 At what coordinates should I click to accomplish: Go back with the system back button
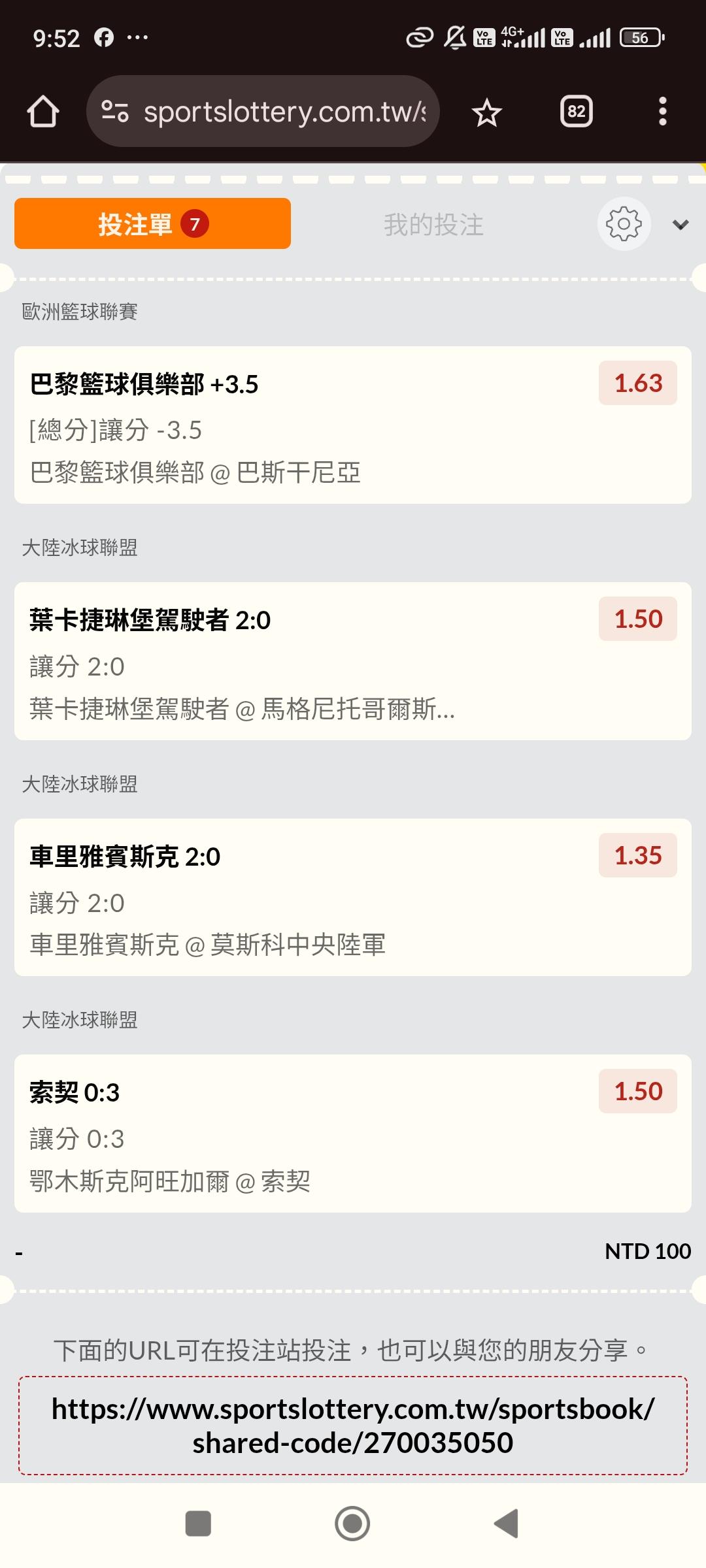tap(507, 1524)
